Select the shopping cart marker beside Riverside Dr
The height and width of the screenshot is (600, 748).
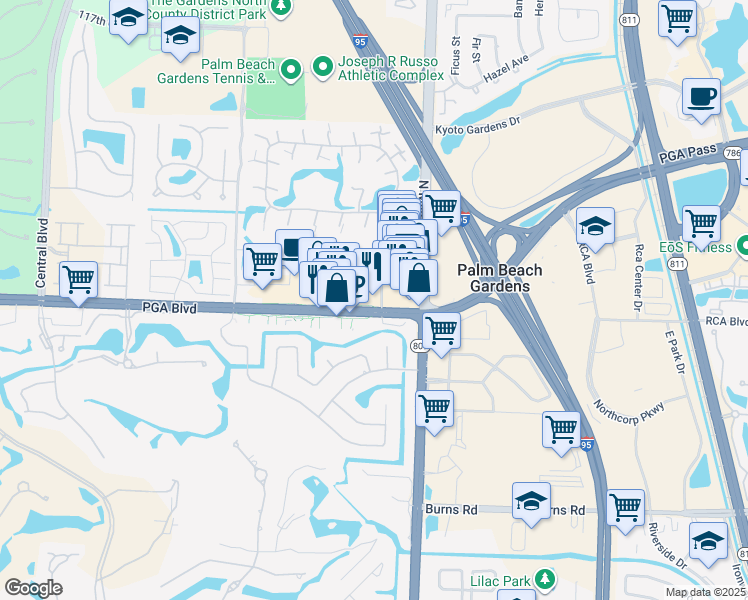coord(625,507)
